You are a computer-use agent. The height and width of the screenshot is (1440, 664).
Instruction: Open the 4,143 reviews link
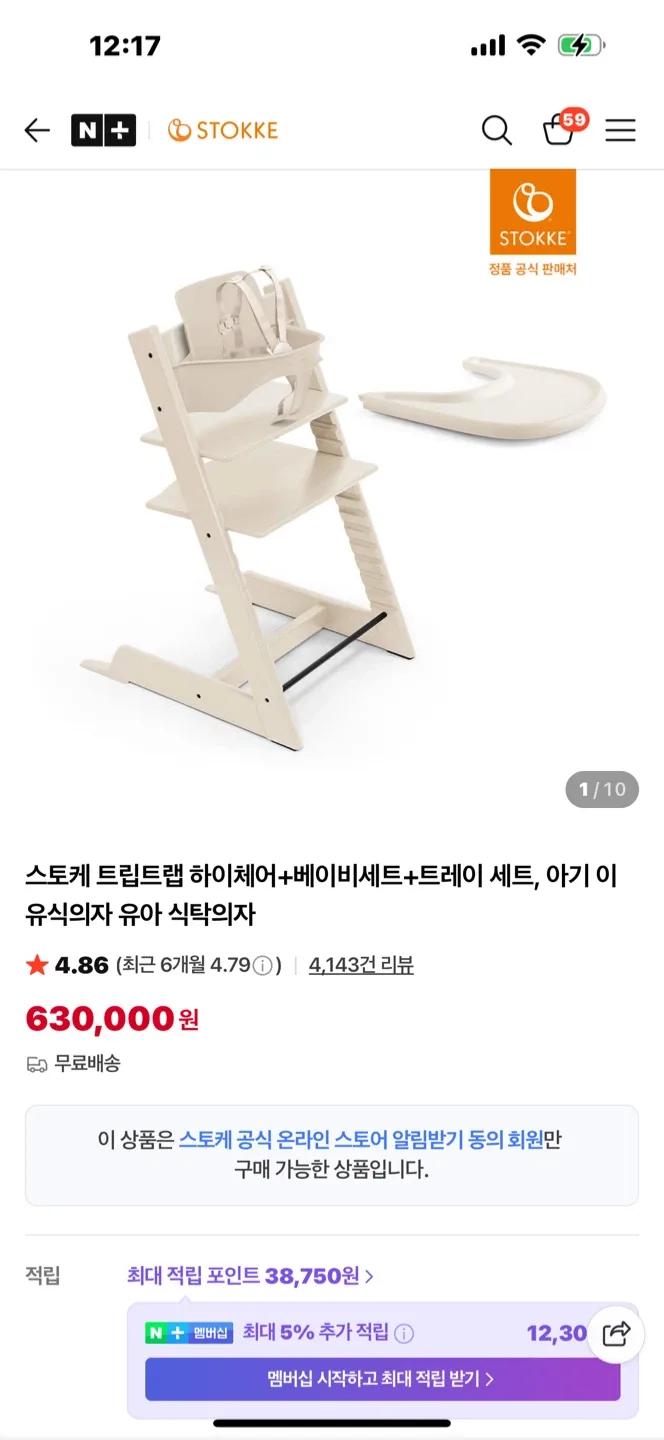coord(361,965)
